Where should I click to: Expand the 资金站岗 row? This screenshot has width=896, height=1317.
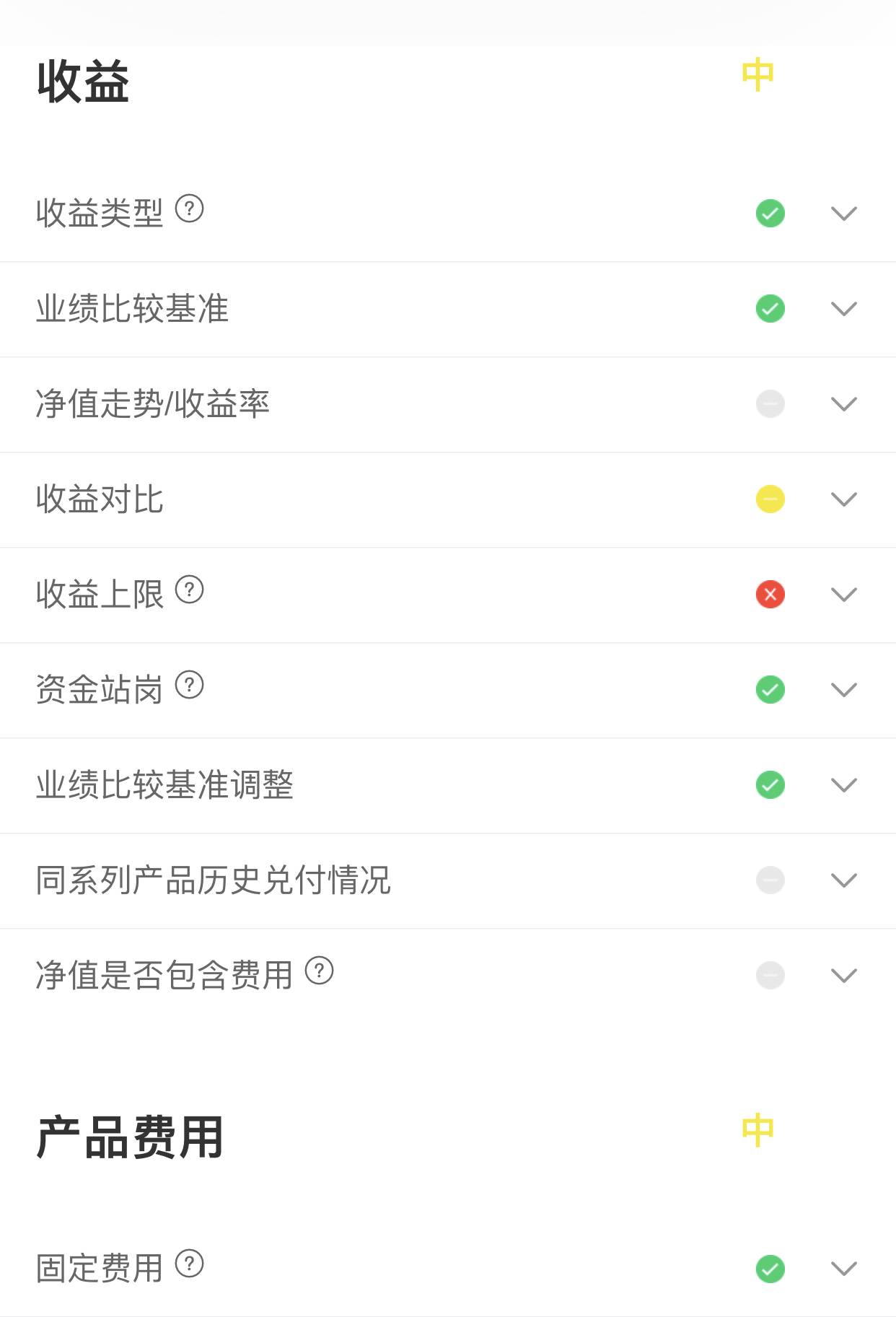pos(843,690)
